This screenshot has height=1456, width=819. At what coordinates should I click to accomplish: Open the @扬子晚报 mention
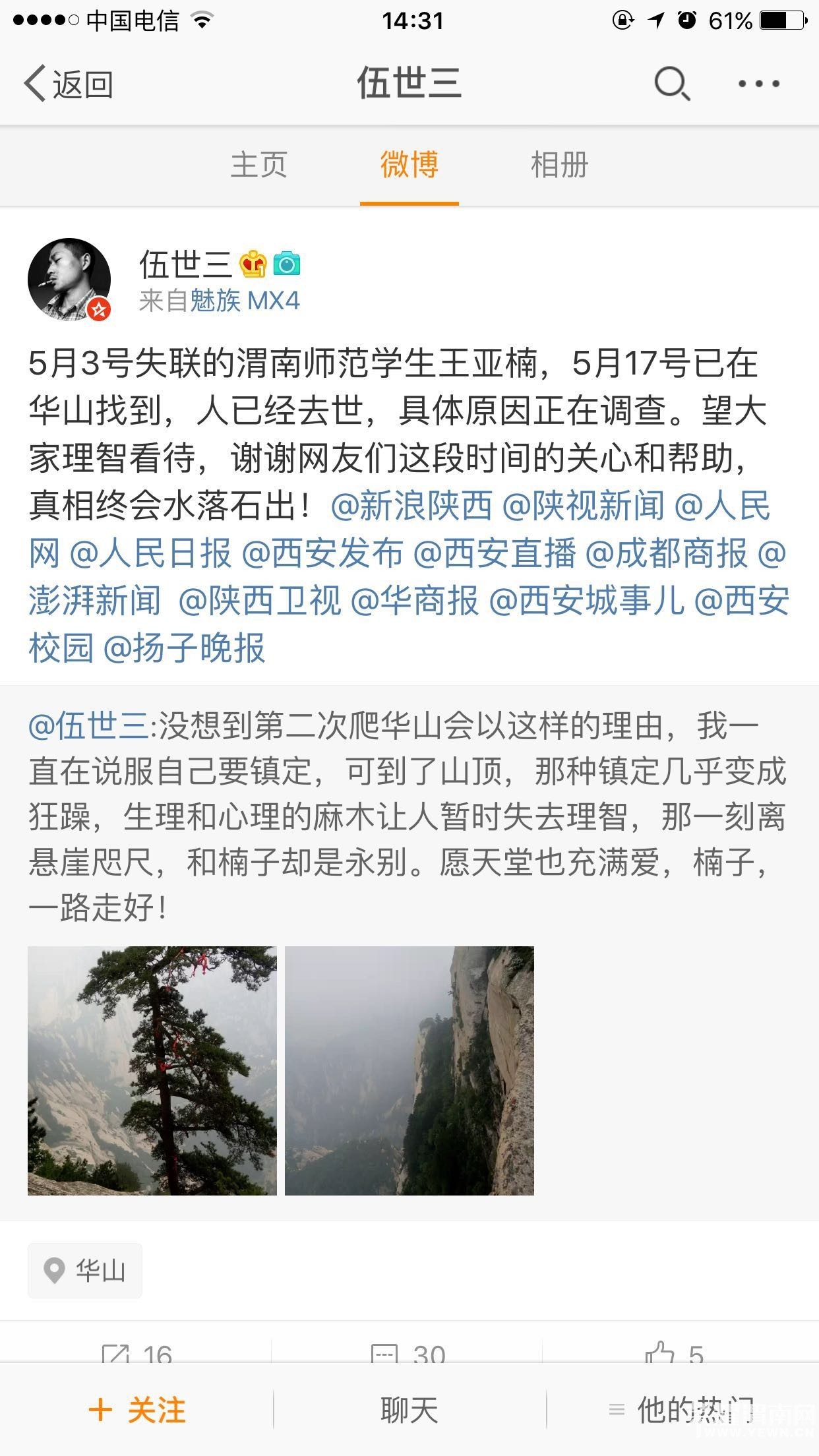click(x=185, y=648)
